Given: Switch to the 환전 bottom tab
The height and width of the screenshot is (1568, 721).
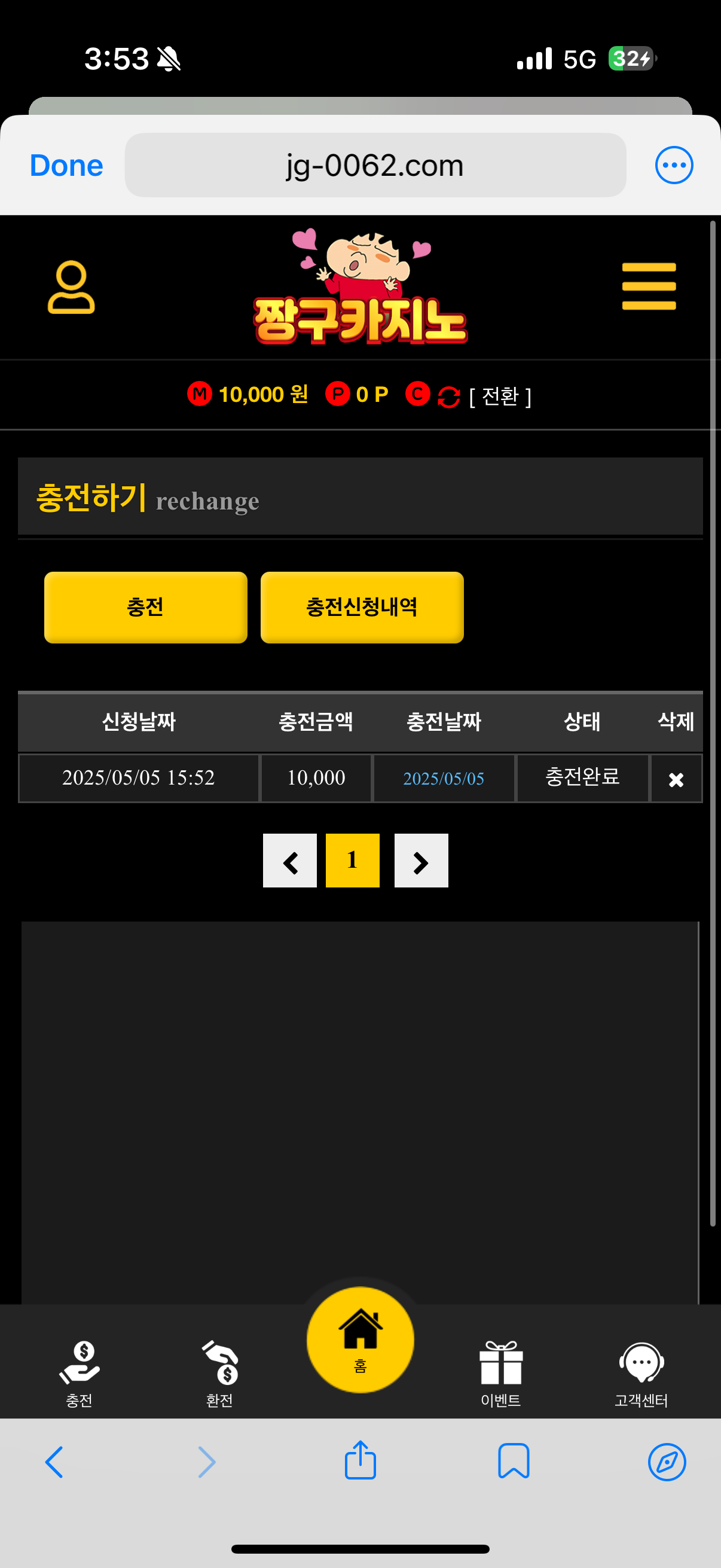Looking at the screenshot, I should (219, 1374).
